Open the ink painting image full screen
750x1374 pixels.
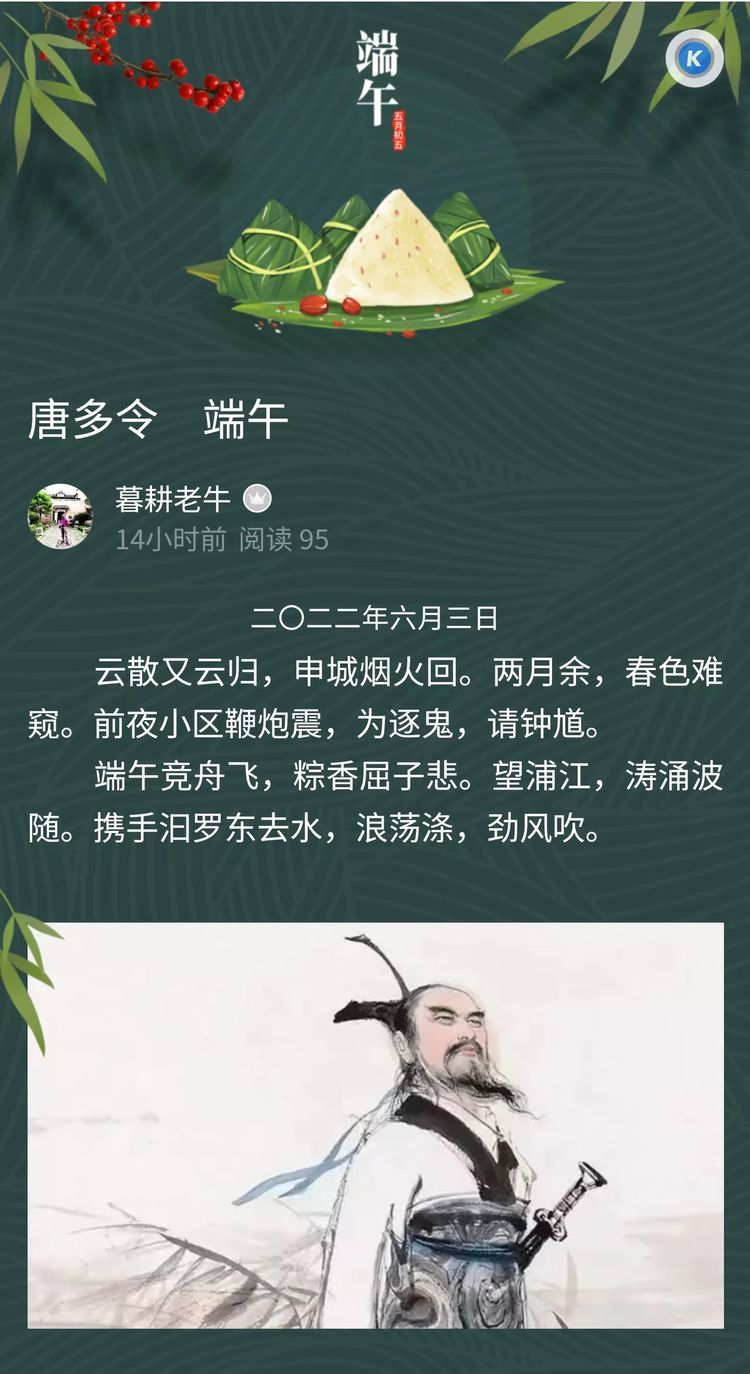[375, 1124]
